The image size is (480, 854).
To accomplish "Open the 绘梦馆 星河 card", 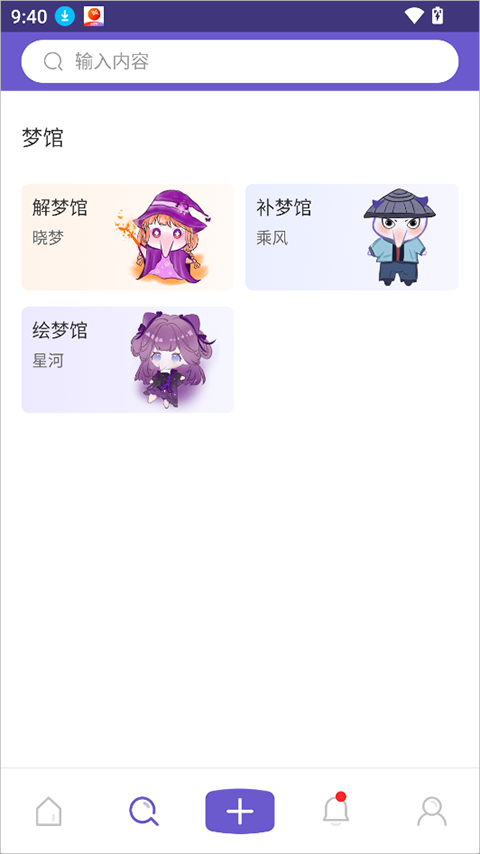I will click(127, 359).
